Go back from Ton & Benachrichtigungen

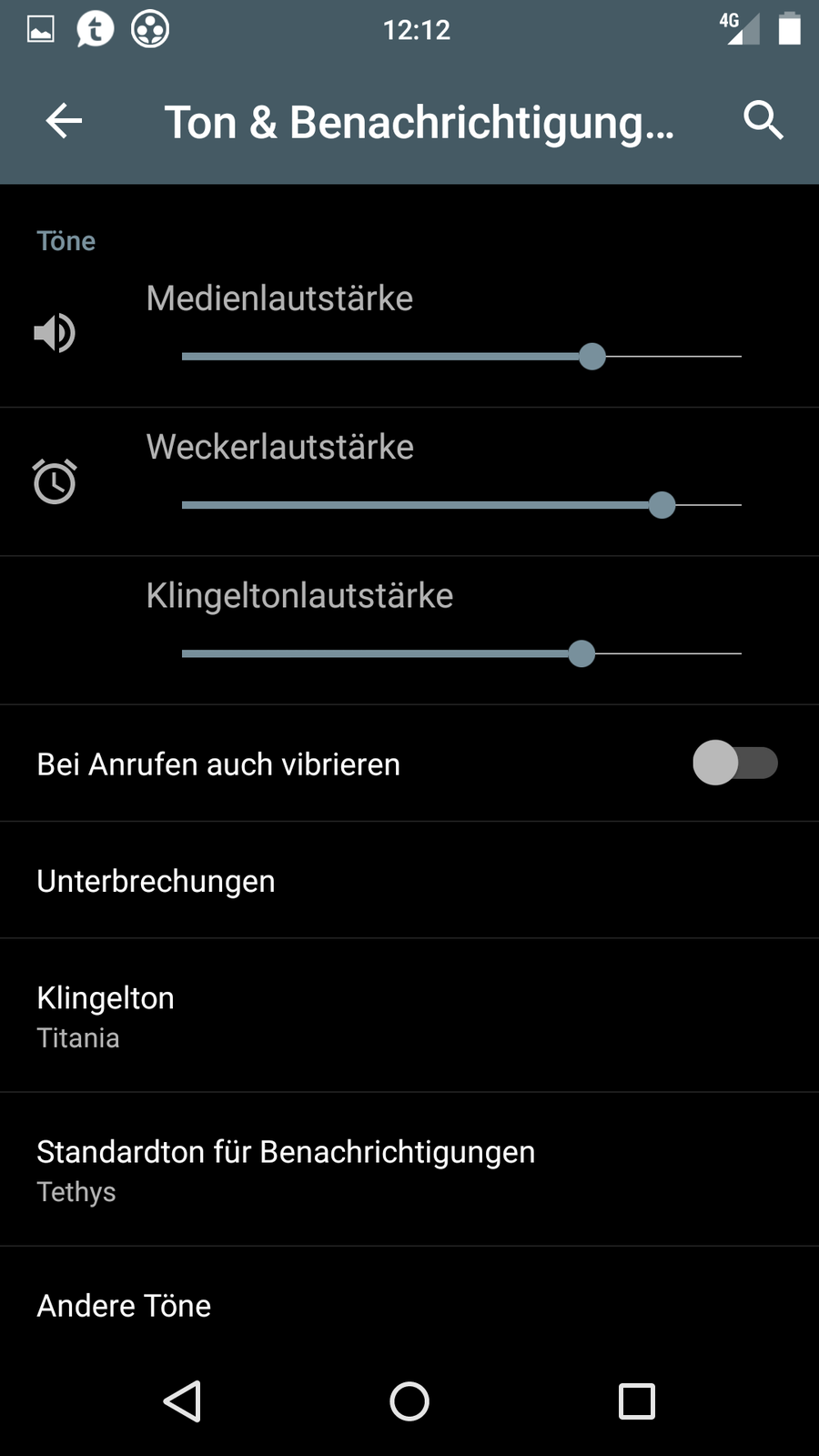click(x=64, y=121)
